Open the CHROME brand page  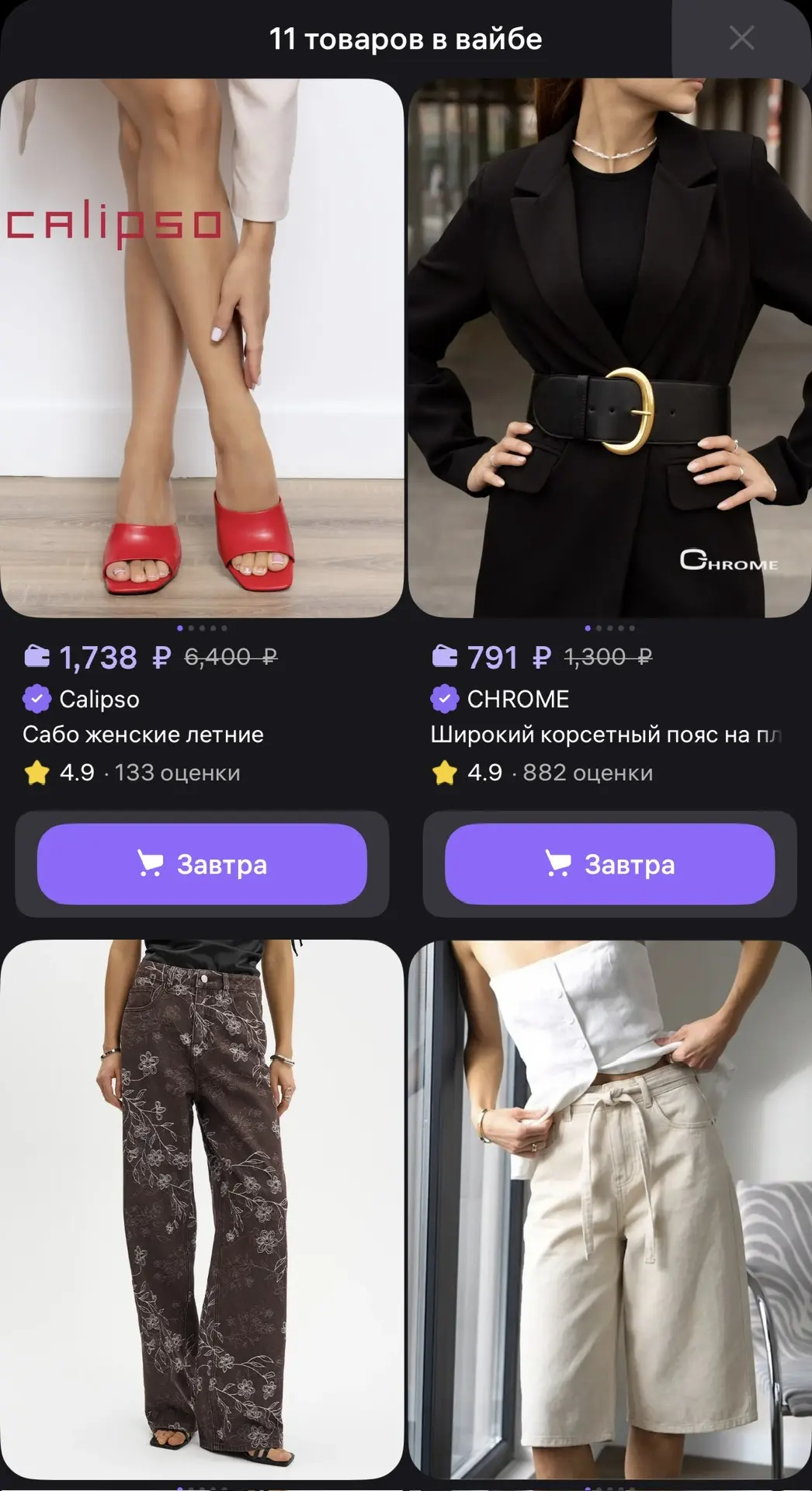pyautogui.click(x=516, y=699)
